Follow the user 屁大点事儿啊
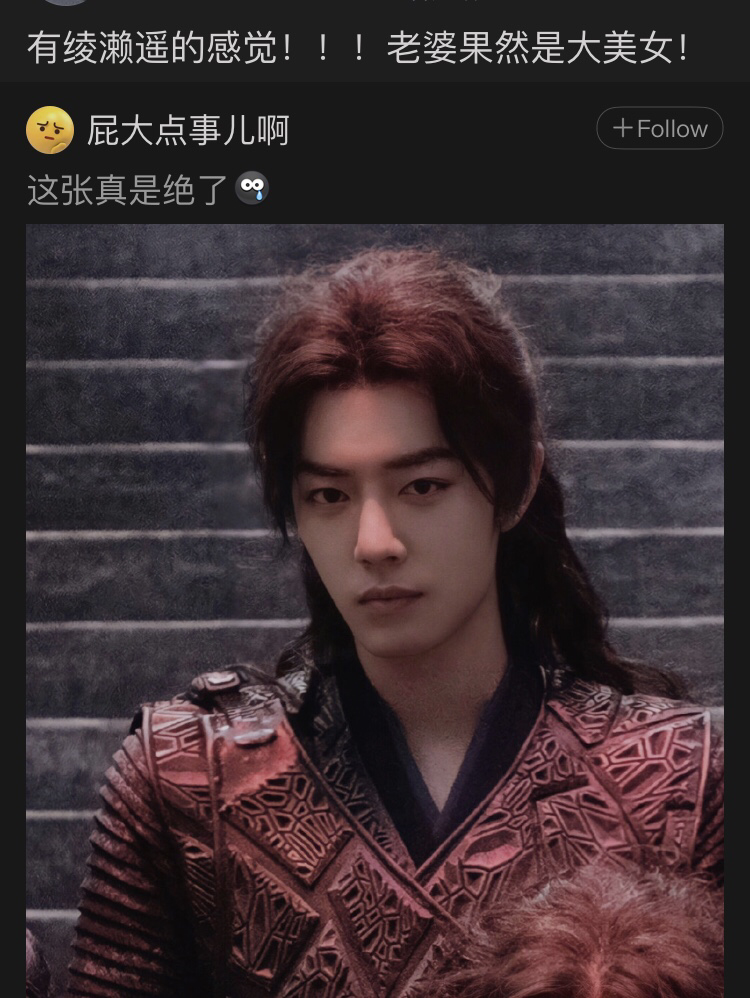The width and height of the screenshot is (750, 998). pos(659,129)
